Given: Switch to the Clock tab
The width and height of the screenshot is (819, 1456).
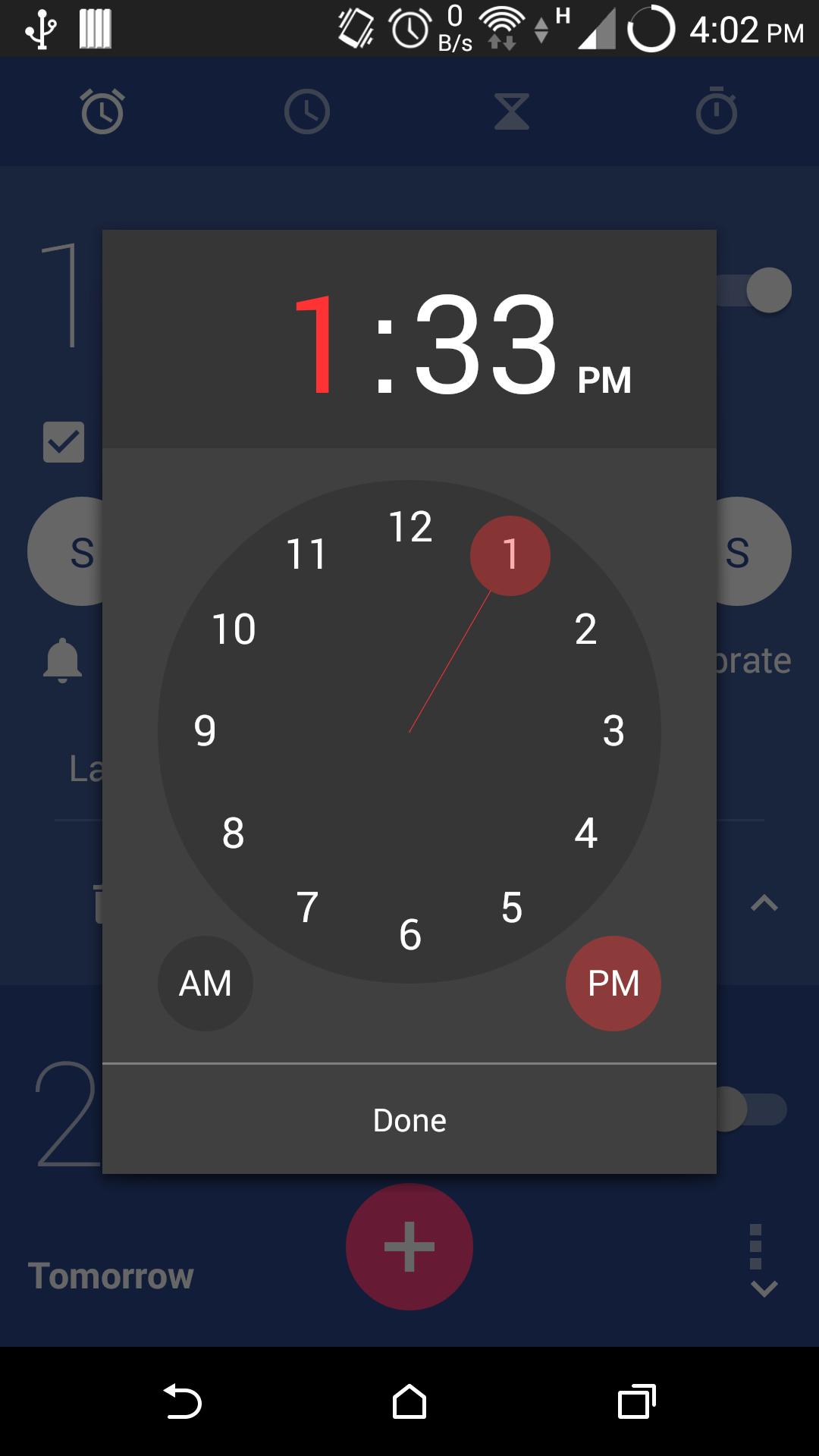Looking at the screenshot, I should 307,111.
